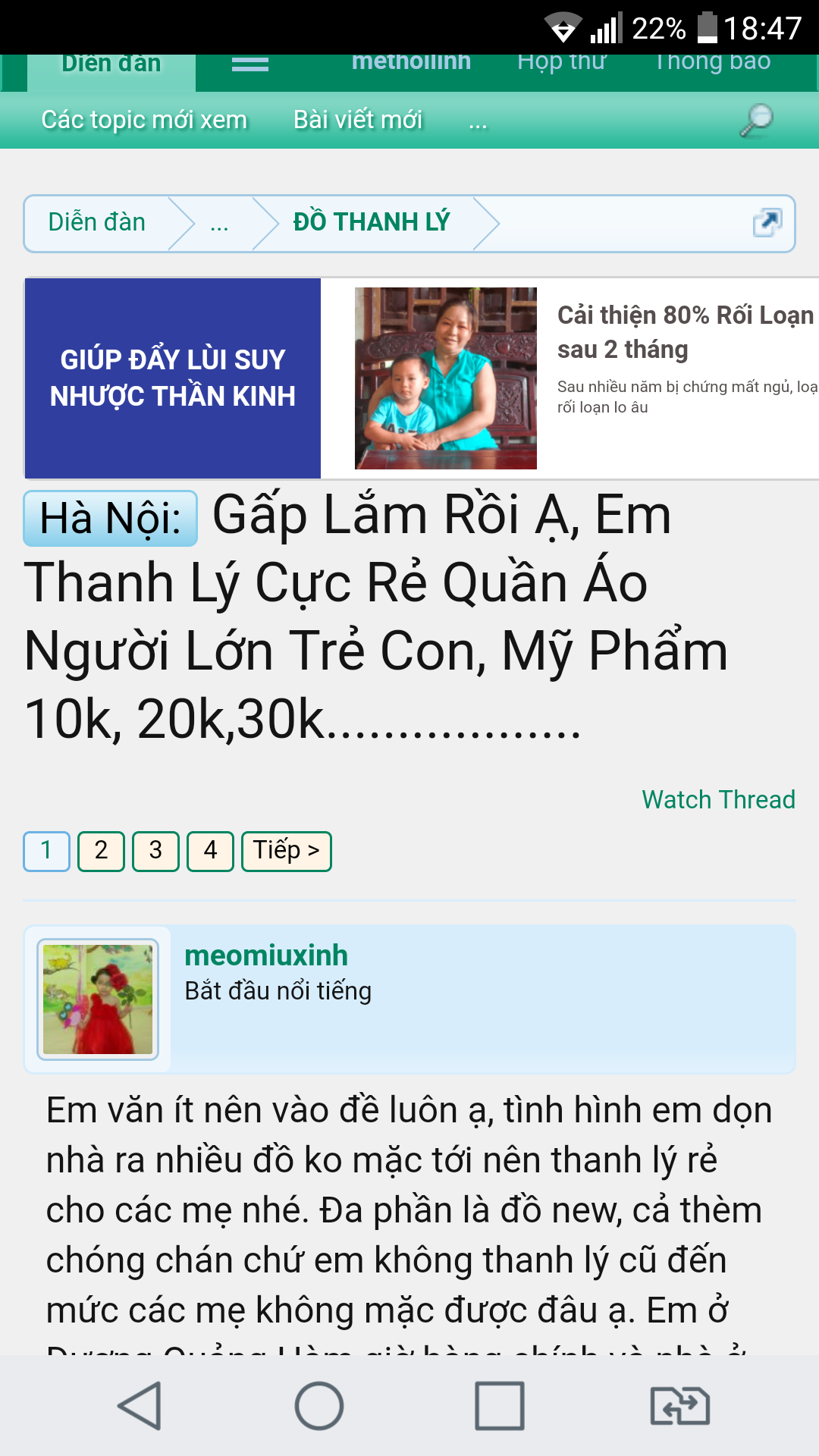The height and width of the screenshot is (1456, 819).
Task: Tap Tiếp for next page
Action: (286, 851)
